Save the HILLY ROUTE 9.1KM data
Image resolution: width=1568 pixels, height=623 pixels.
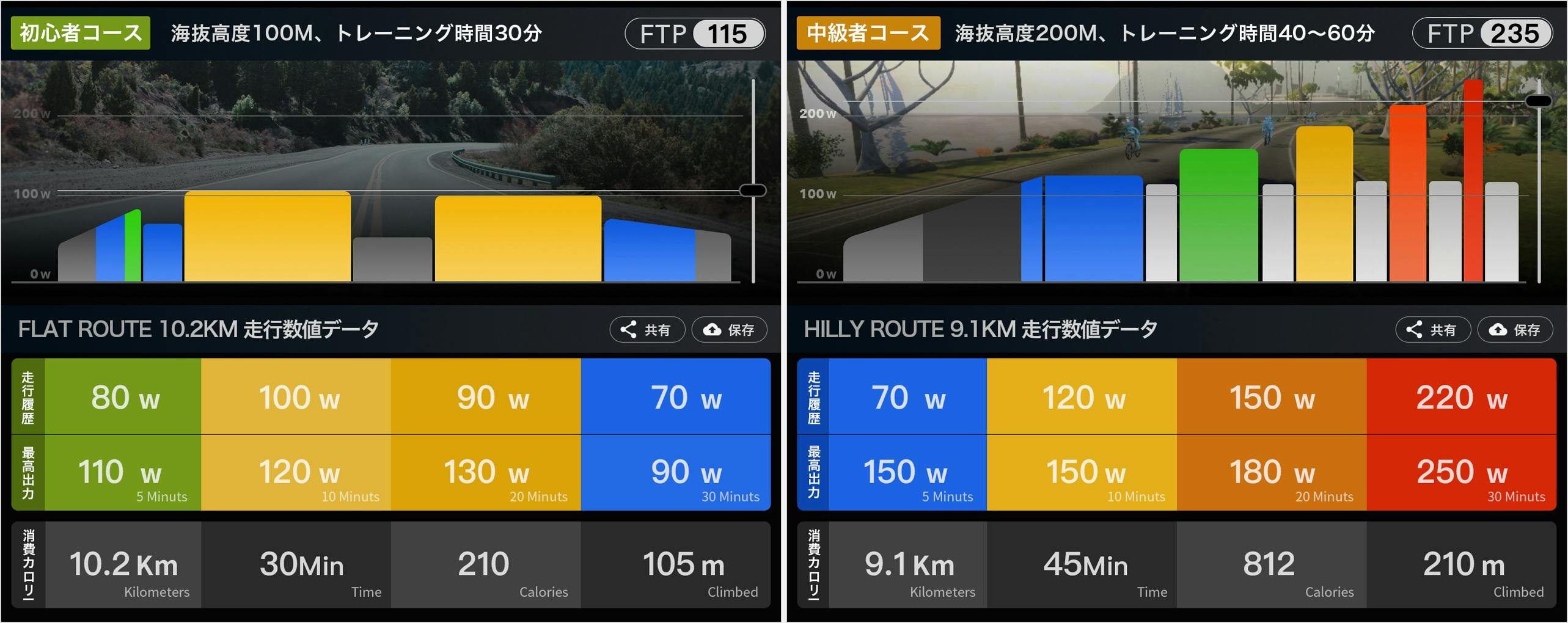(x=1515, y=330)
